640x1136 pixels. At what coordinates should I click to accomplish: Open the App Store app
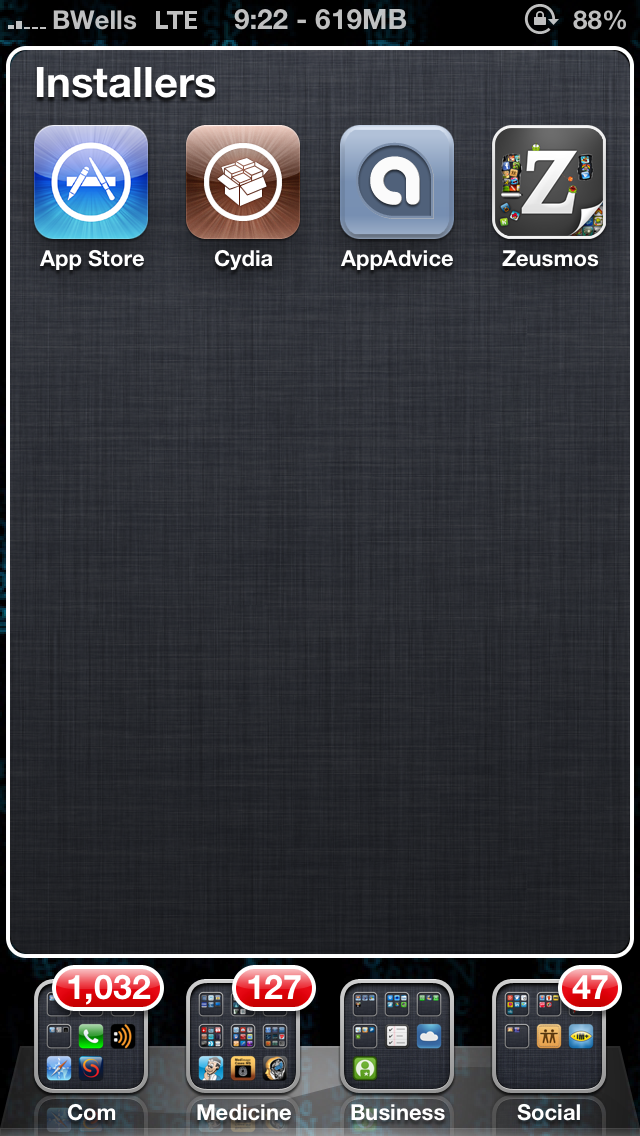[x=91, y=182]
